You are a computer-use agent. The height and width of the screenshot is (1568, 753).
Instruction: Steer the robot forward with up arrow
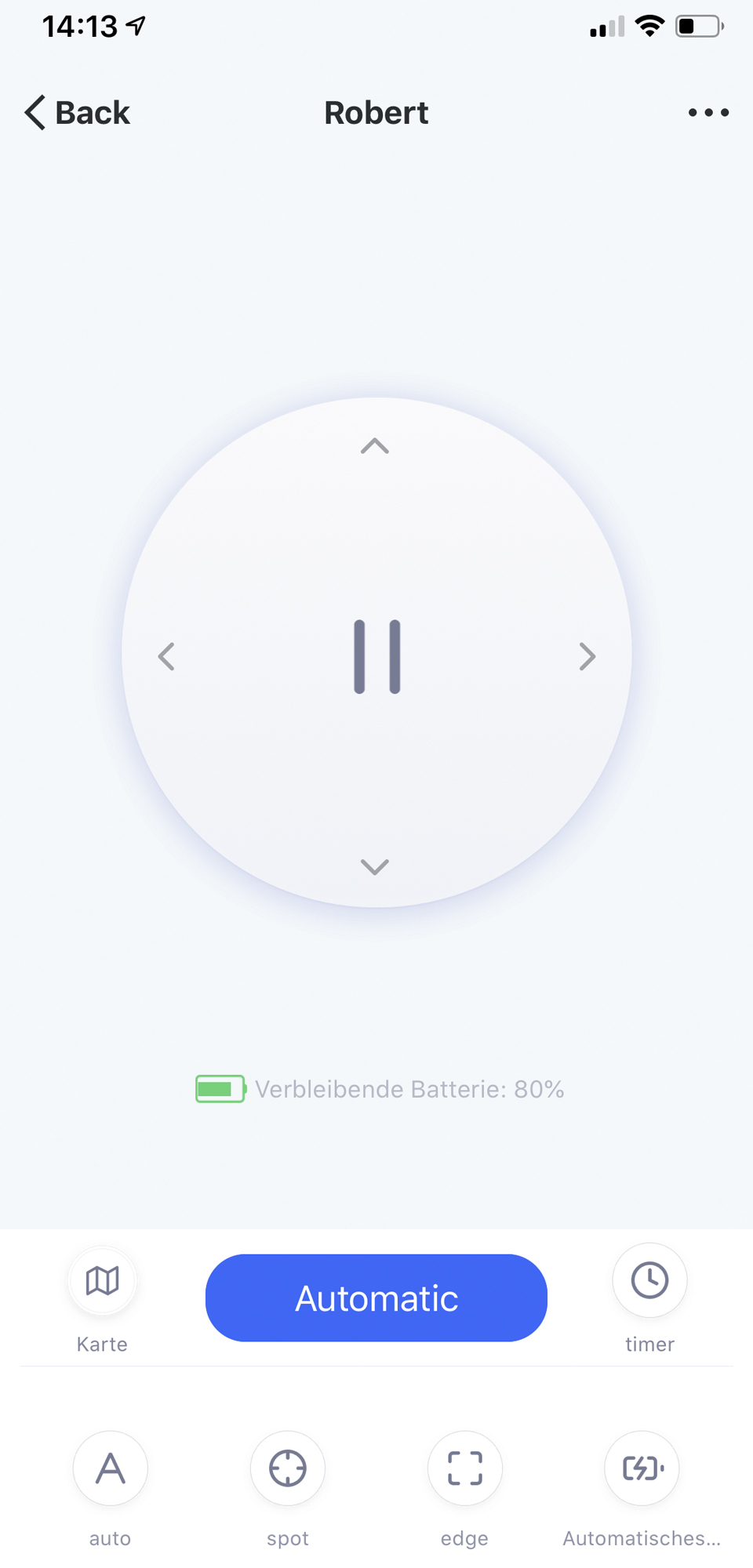point(375,446)
